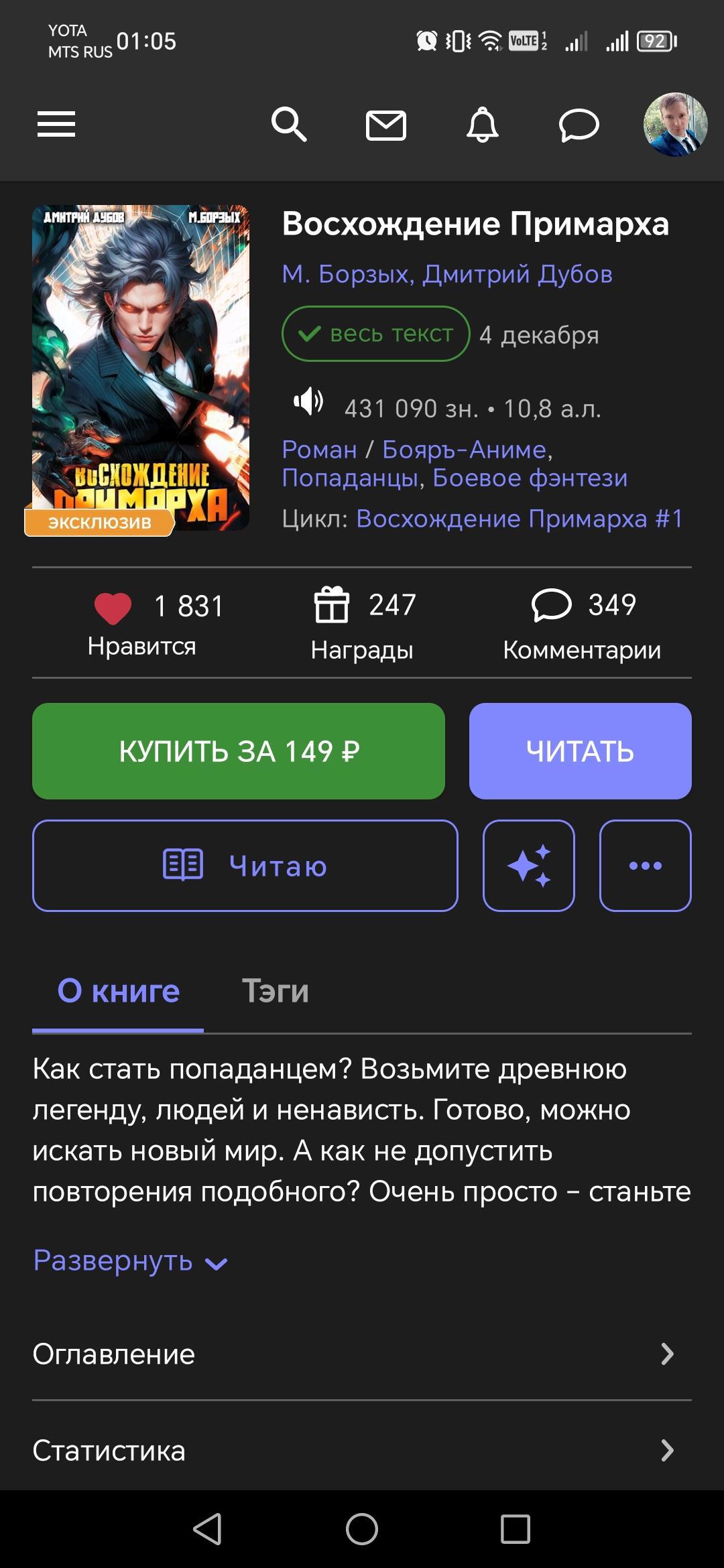This screenshot has height=1568, width=724.
Task: Buy the book for 149 ₽
Action: coord(239,751)
